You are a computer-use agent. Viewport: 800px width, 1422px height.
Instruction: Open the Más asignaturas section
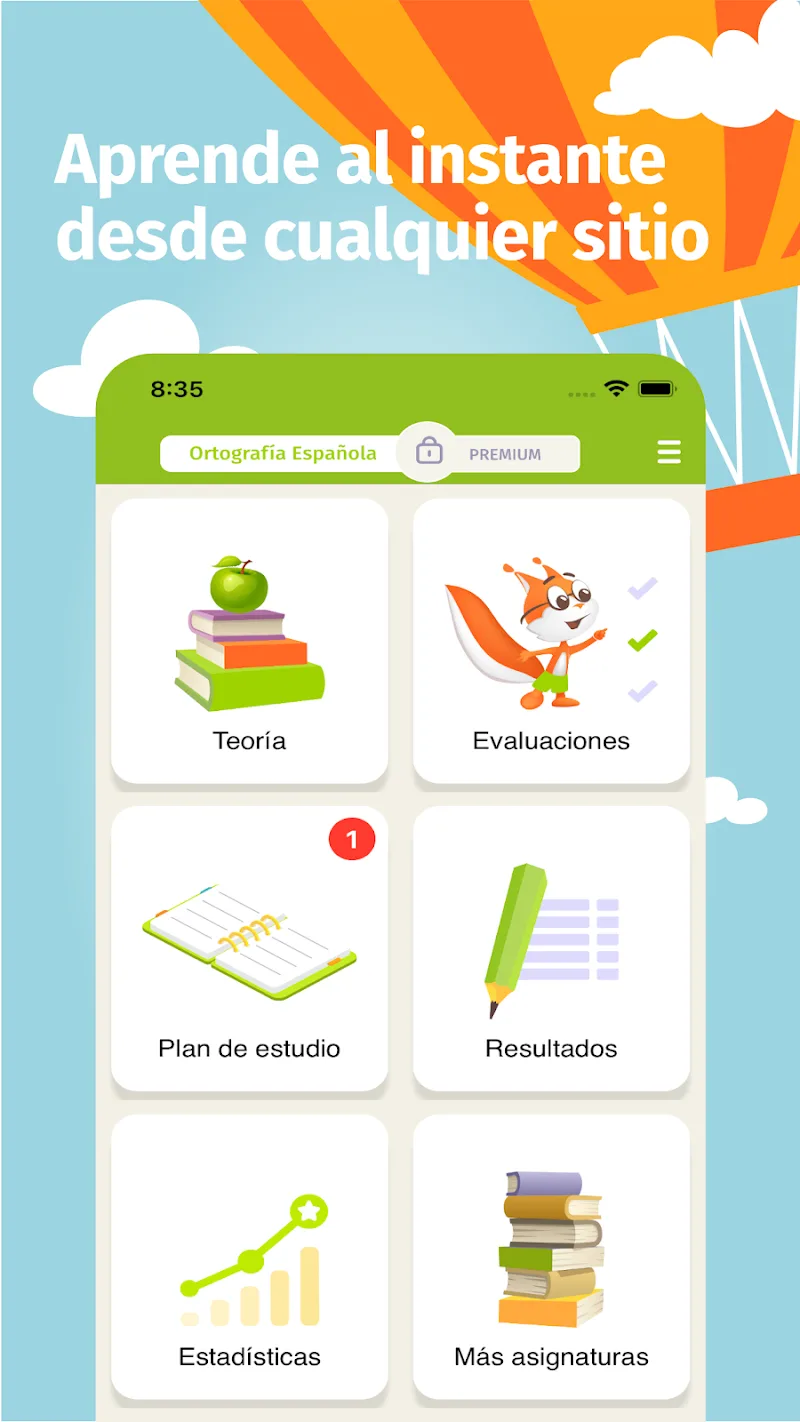tap(551, 1357)
